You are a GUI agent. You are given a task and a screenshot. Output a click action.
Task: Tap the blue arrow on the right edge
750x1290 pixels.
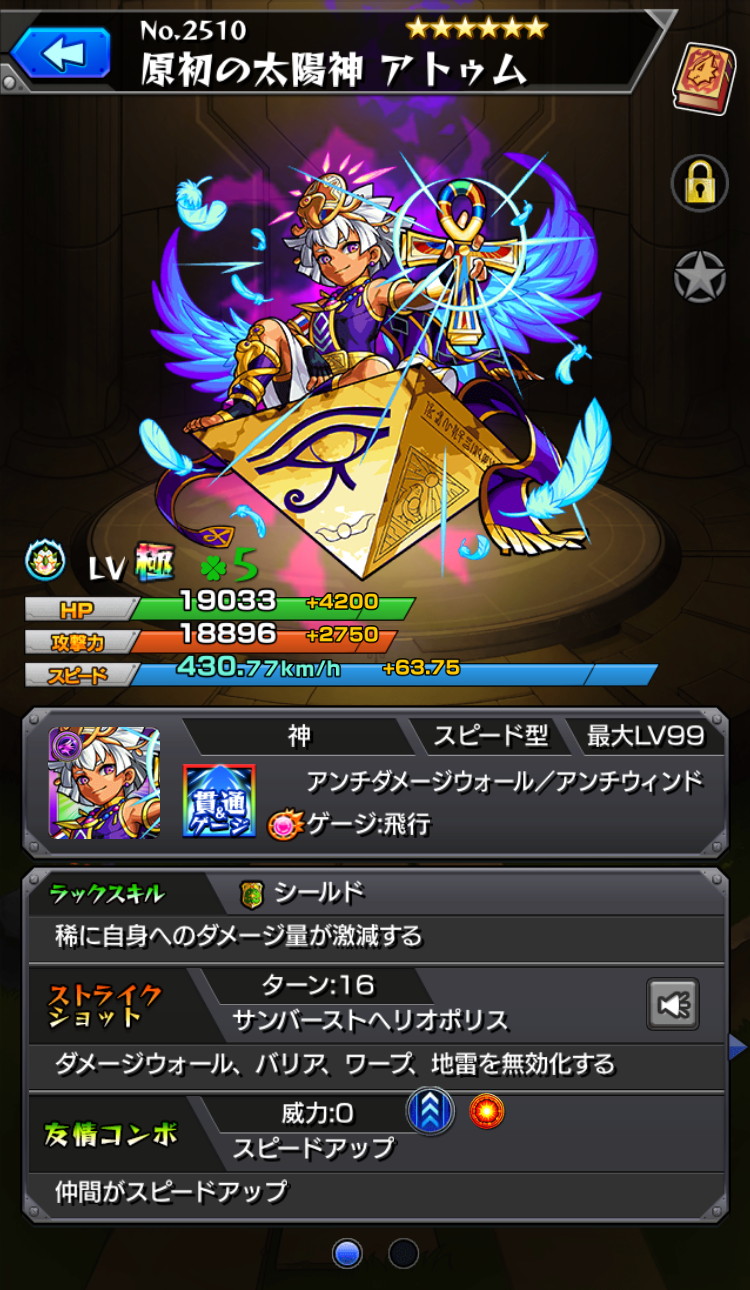[739, 1047]
